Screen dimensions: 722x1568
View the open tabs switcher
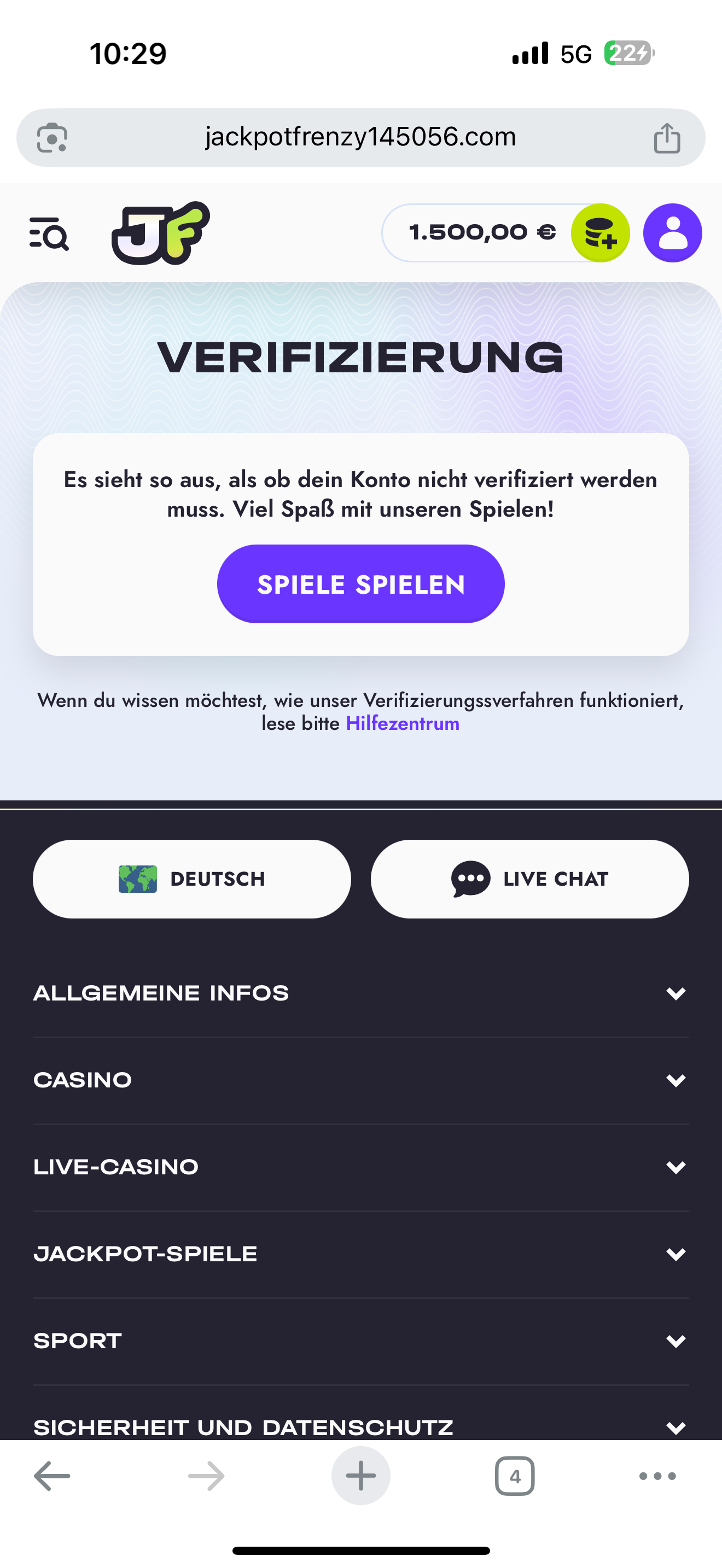[x=514, y=1476]
